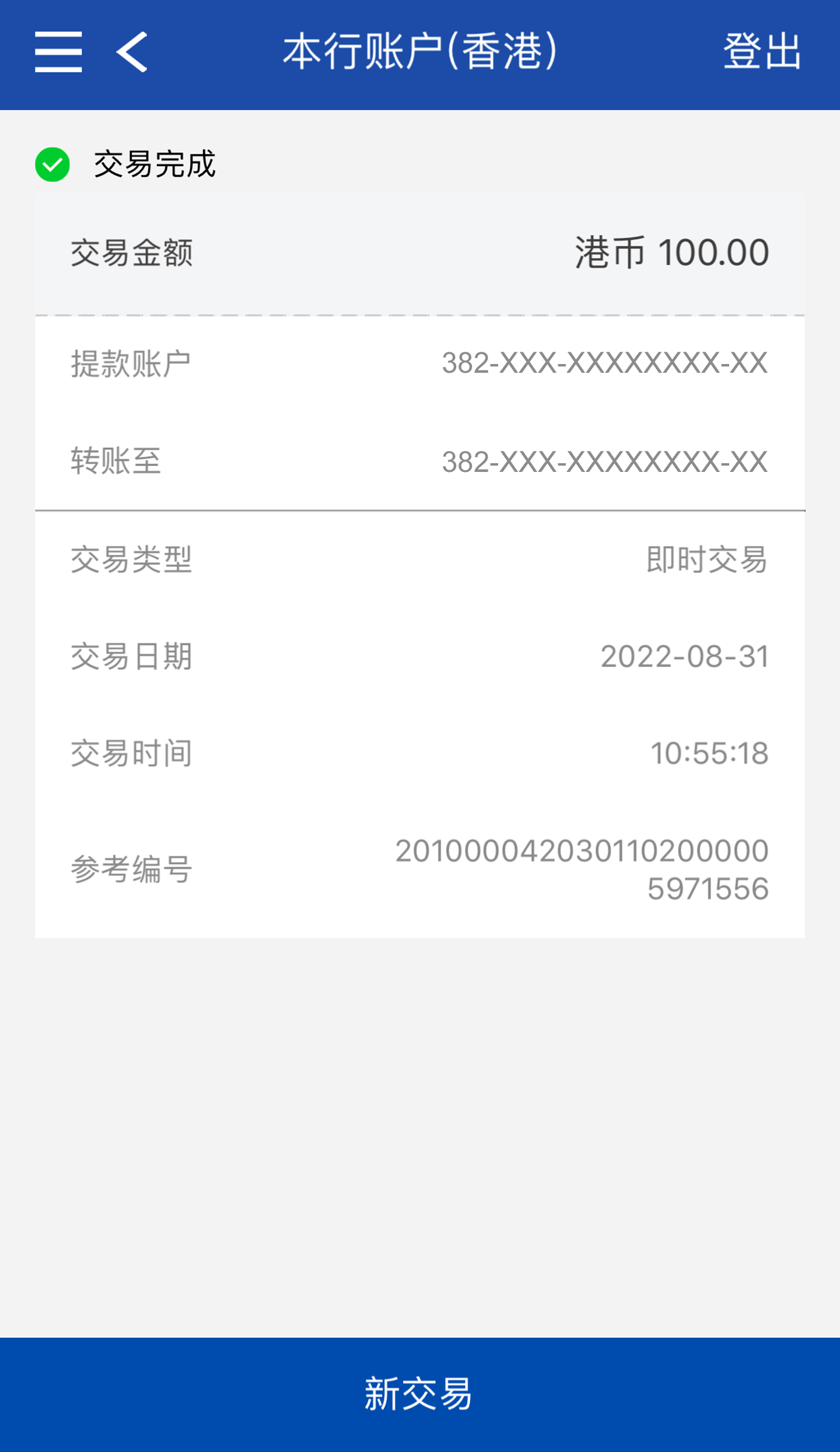The image size is (840, 1452).
Task: Go back with the arrow icon
Action: tap(132, 53)
